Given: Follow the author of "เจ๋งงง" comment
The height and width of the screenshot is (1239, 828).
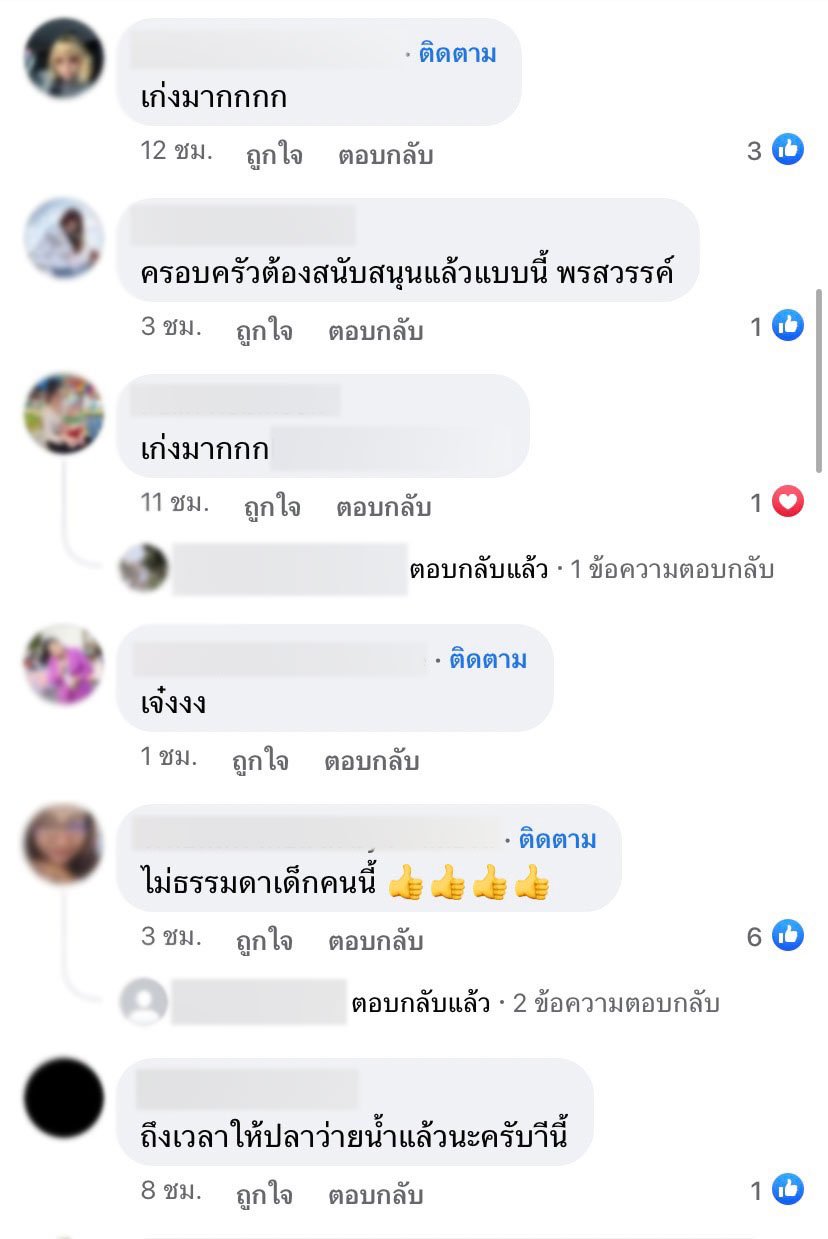Looking at the screenshot, I should click(487, 660).
